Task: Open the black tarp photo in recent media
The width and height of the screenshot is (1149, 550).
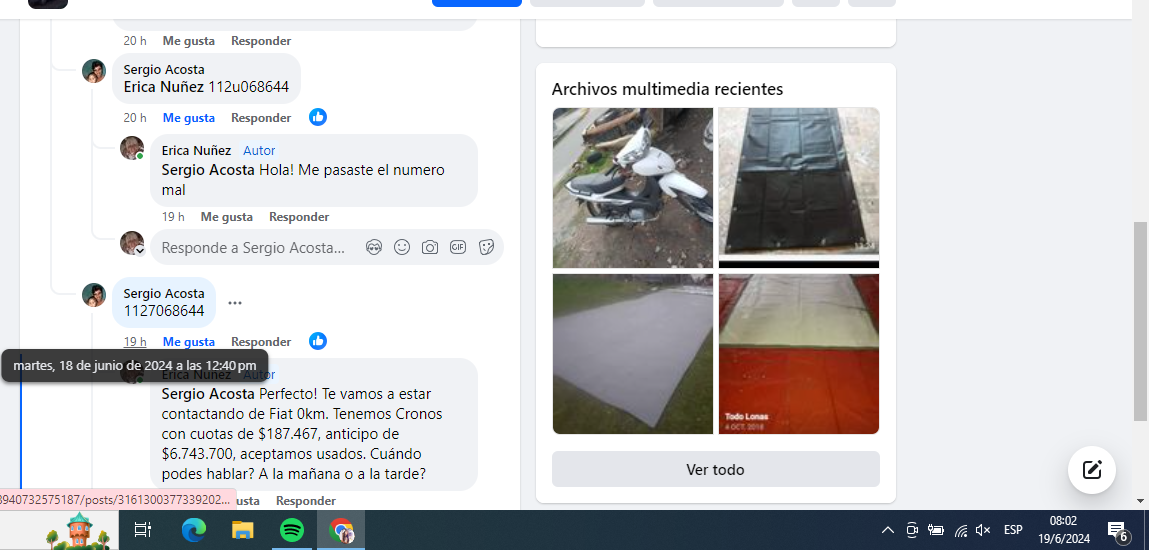Action: click(x=798, y=188)
